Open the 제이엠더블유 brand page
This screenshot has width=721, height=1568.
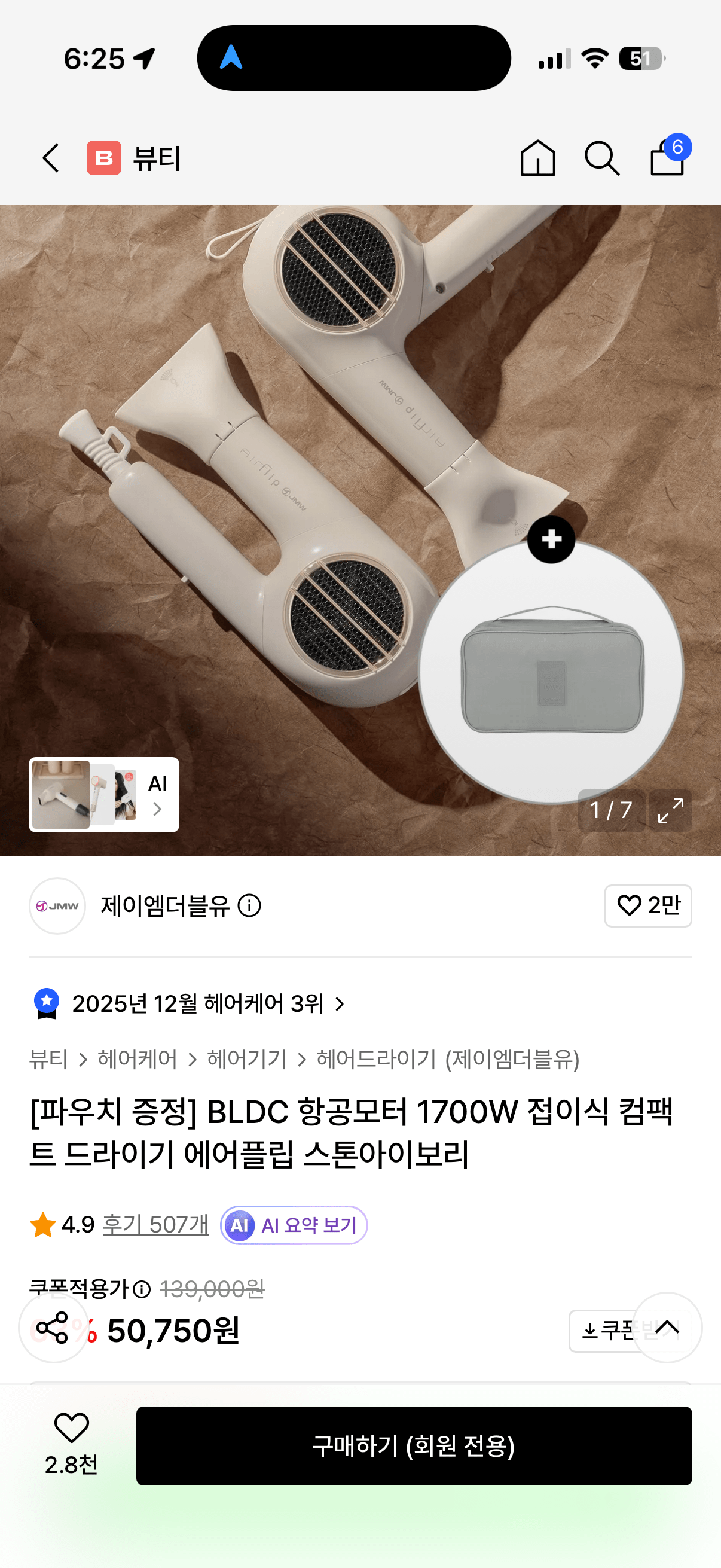(x=165, y=906)
